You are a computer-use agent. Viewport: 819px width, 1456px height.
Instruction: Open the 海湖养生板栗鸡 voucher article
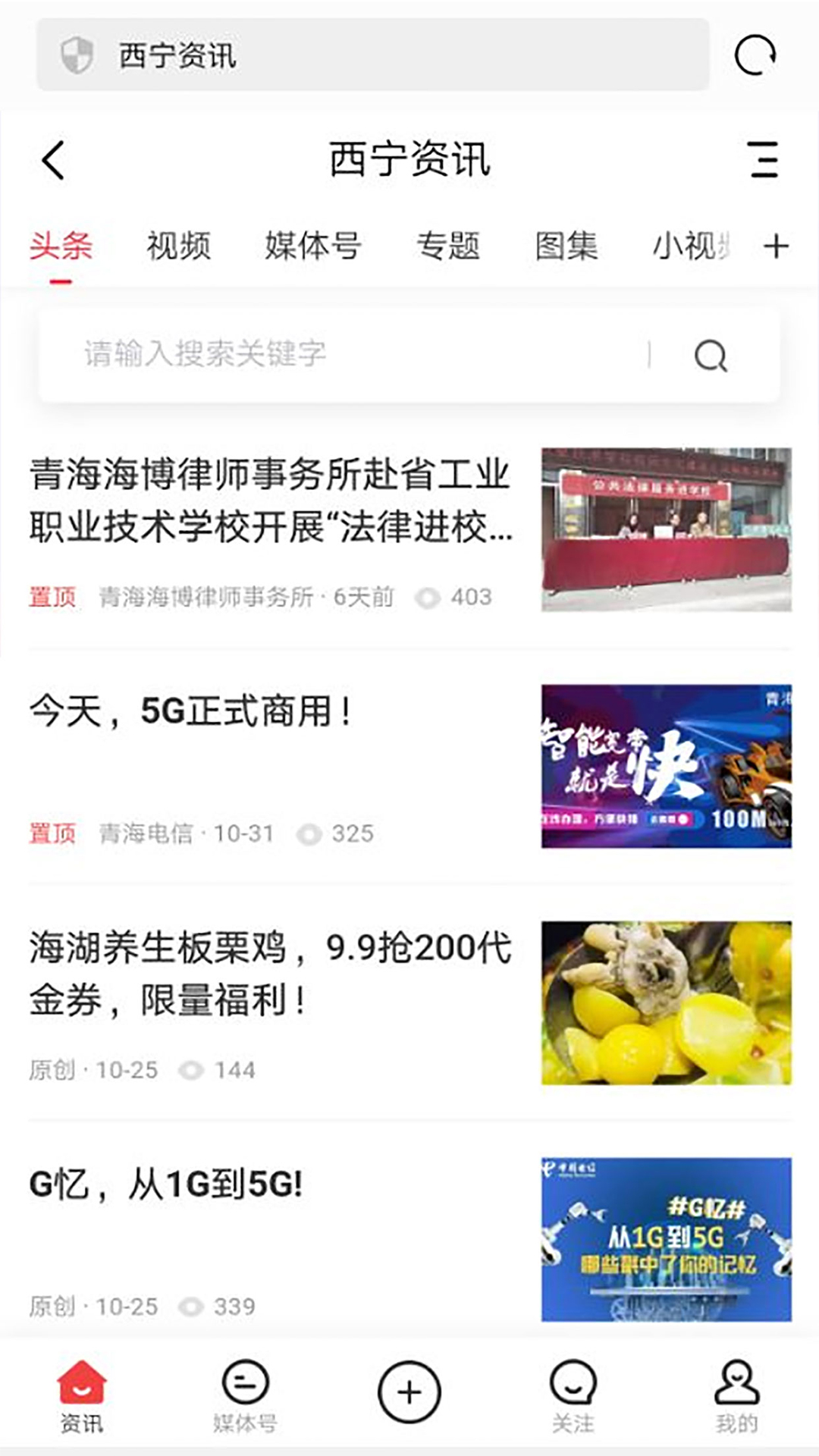[271, 974]
